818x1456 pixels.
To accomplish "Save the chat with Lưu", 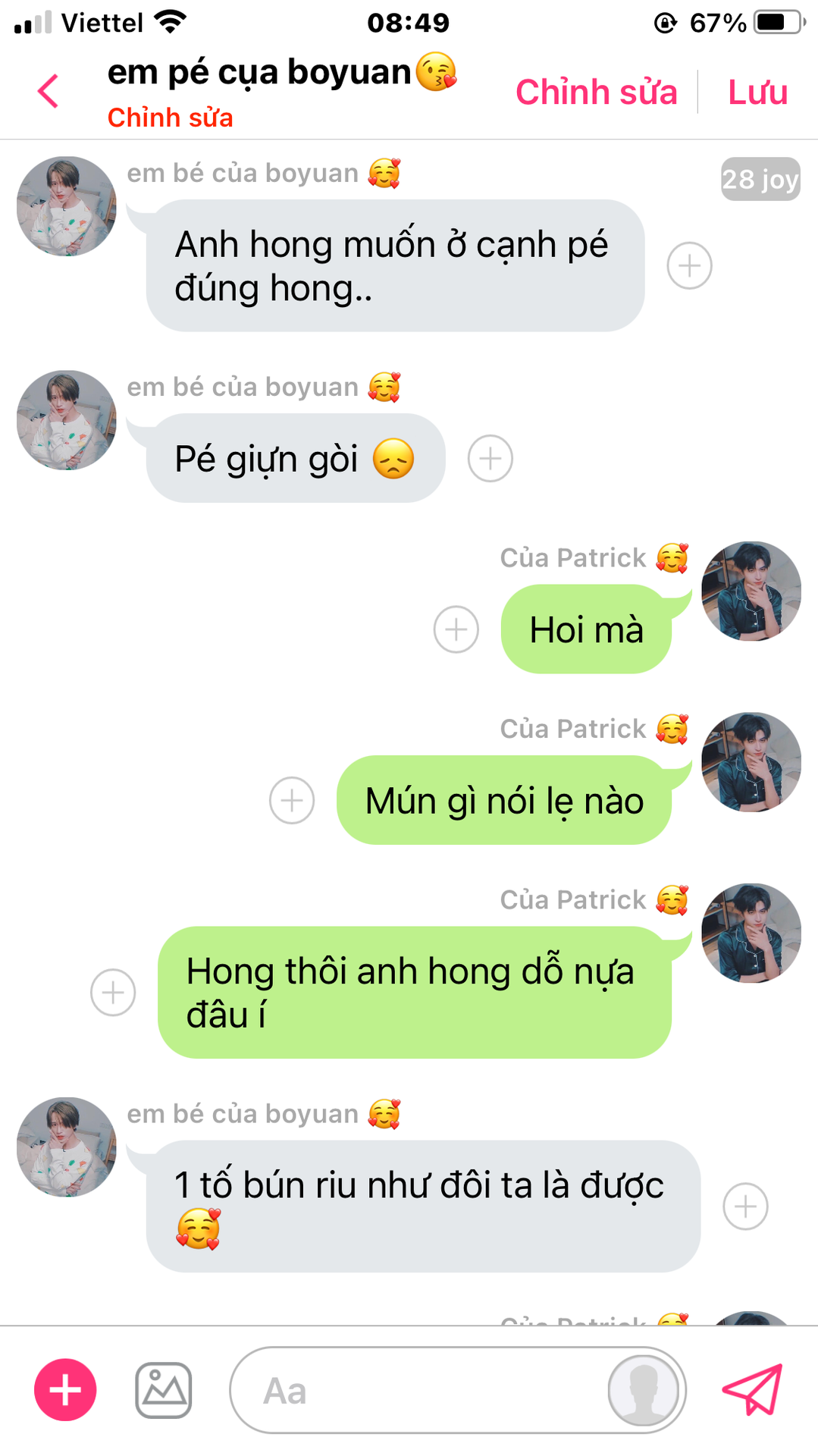I will [x=757, y=93].
